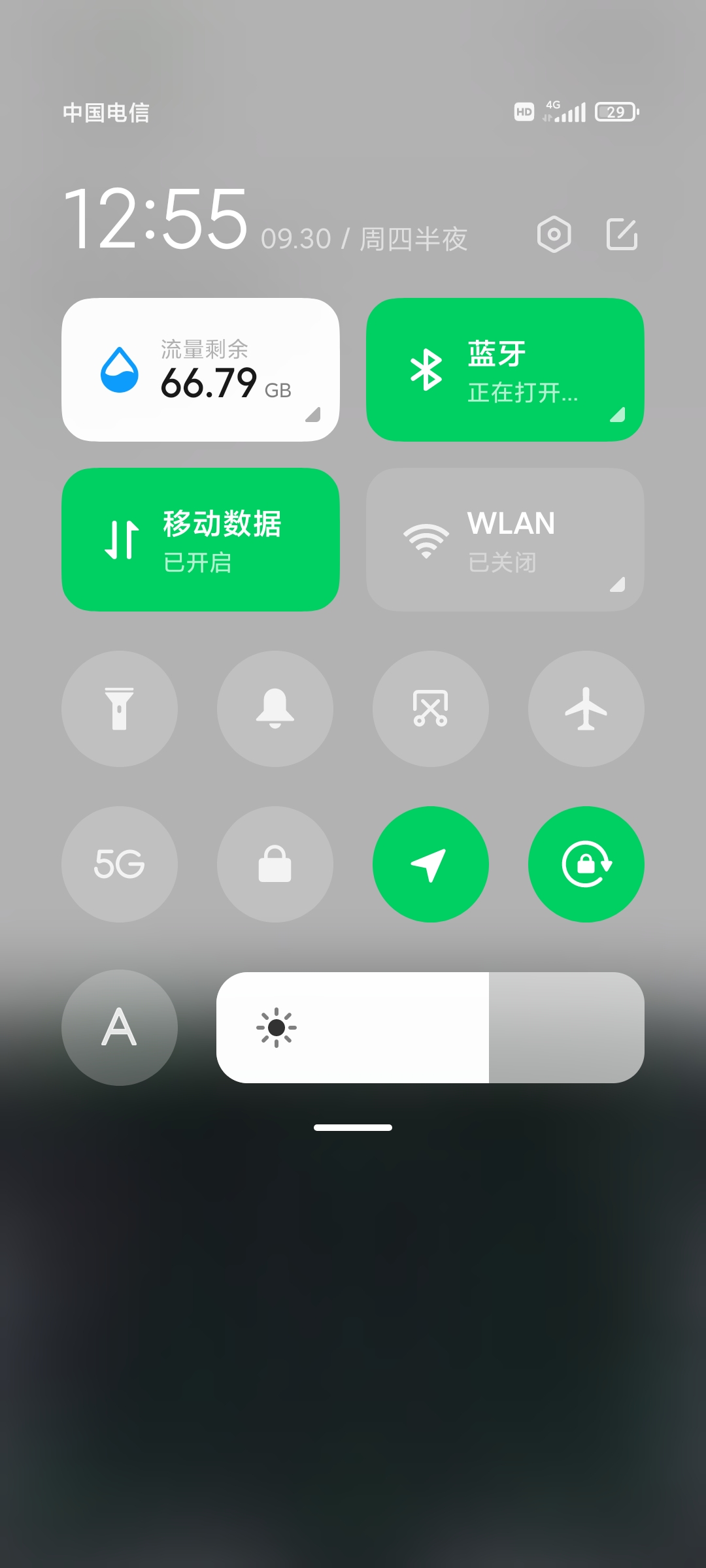
Task: Edit the control center tiles
Action: pyautogui.click(x=622, y=234)
